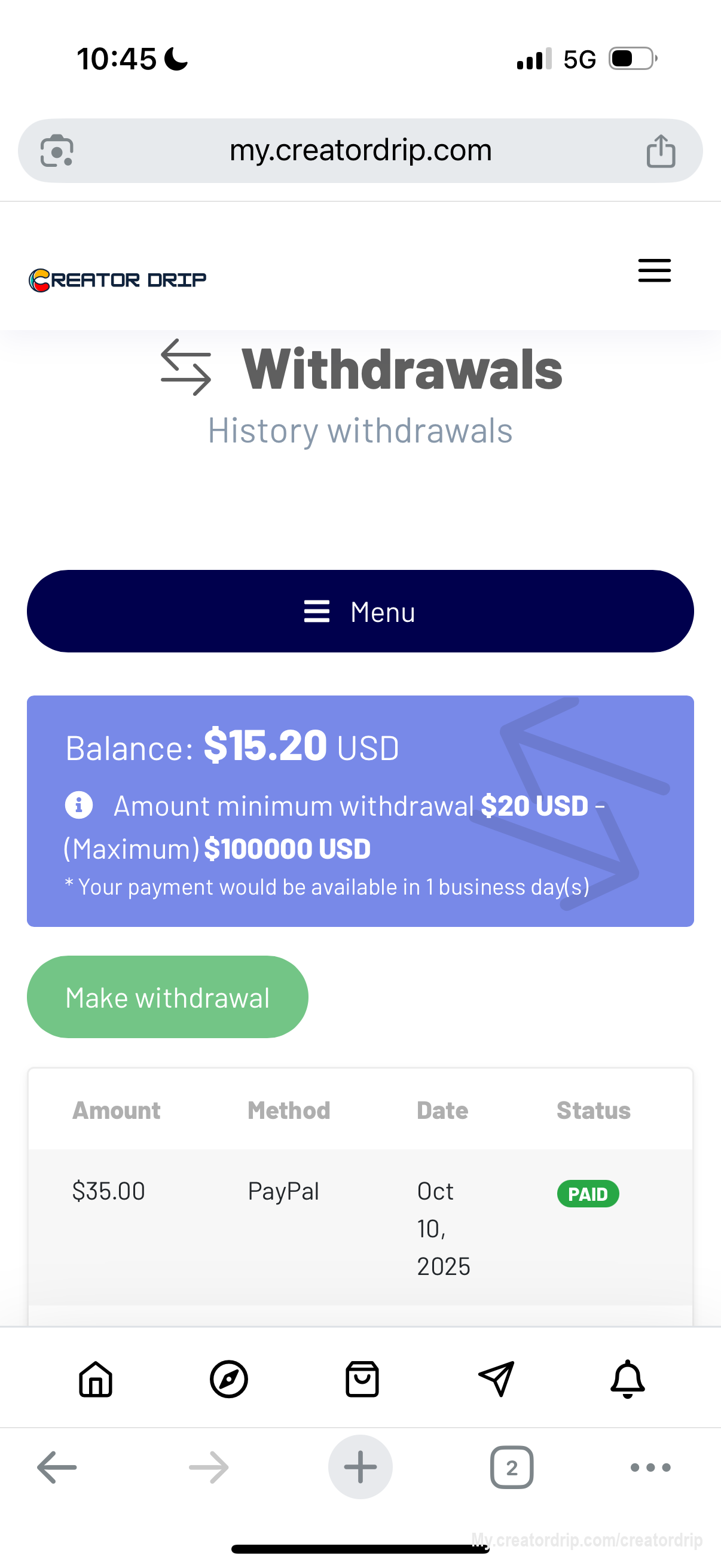Open the compass explore tab
This screenshot has width=721, height=1568.
pos(229,1378)
